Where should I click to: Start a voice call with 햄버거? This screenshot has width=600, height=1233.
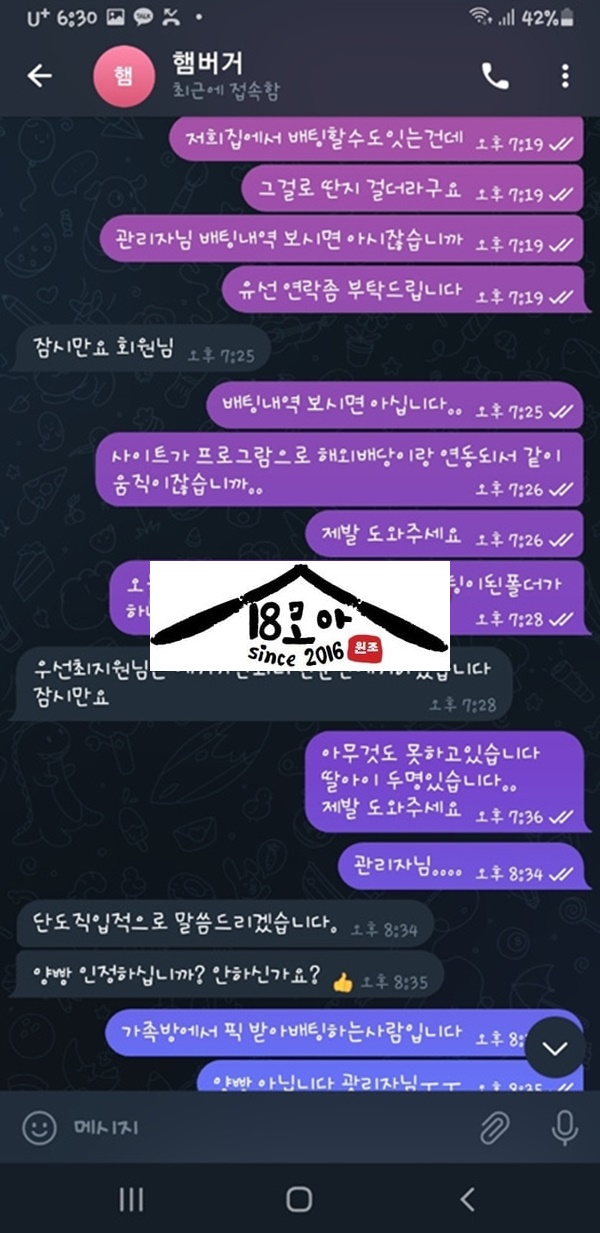495,76
